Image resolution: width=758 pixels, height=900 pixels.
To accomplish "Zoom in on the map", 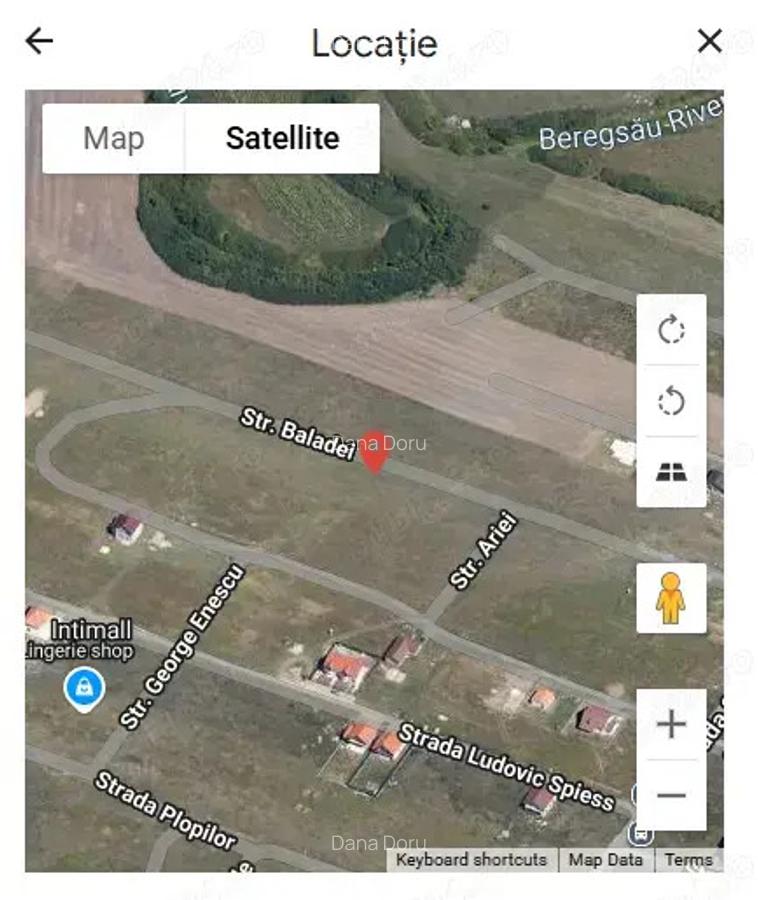I will point(671,724).
